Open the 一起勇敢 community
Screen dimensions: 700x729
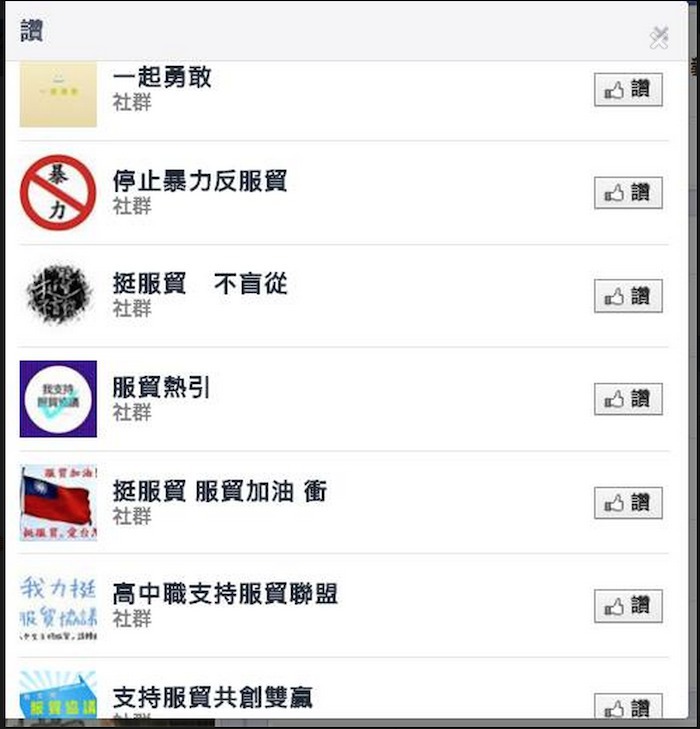162,77
